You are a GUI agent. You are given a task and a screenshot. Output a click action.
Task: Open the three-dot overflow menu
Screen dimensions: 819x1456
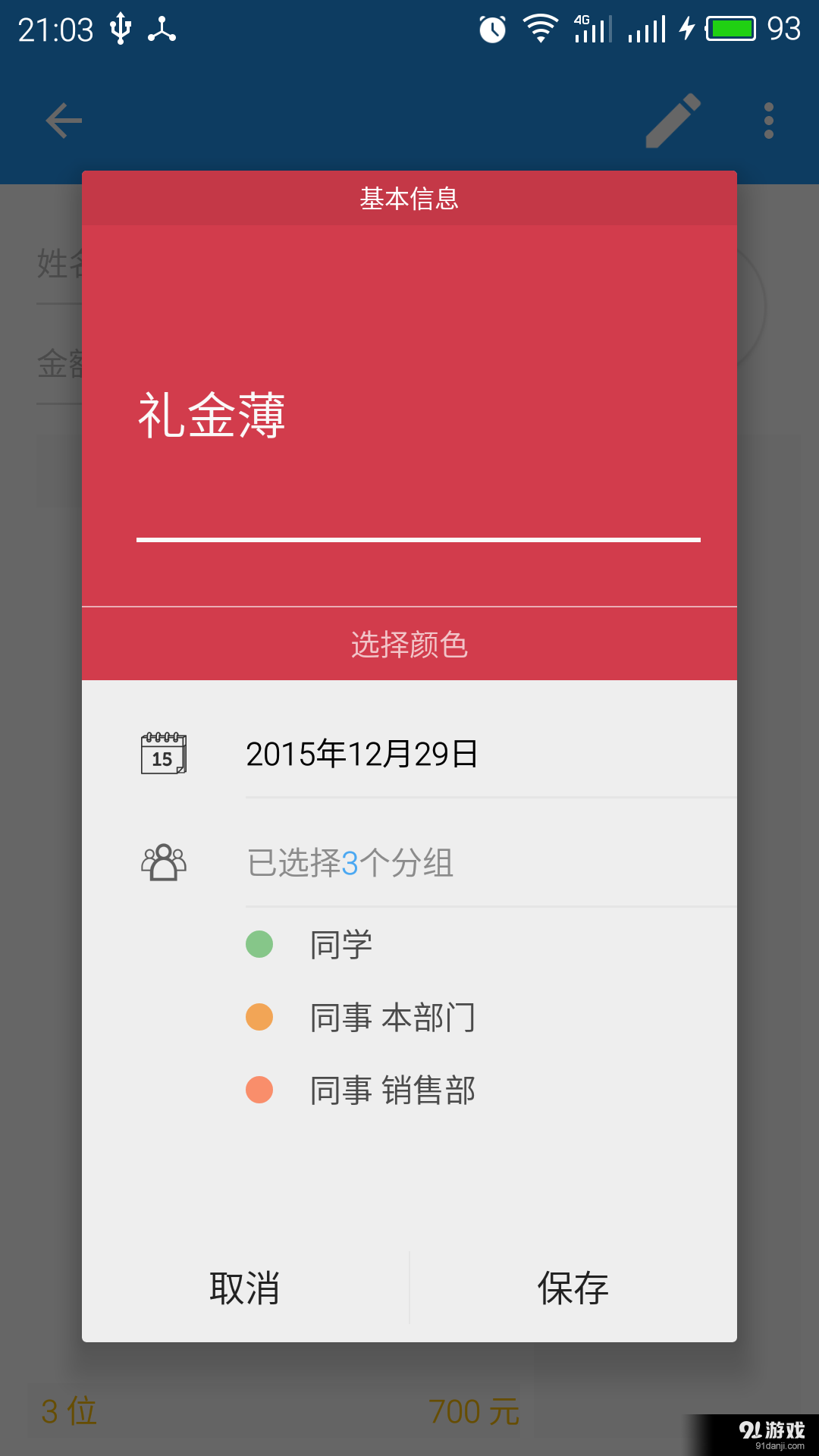769,121
